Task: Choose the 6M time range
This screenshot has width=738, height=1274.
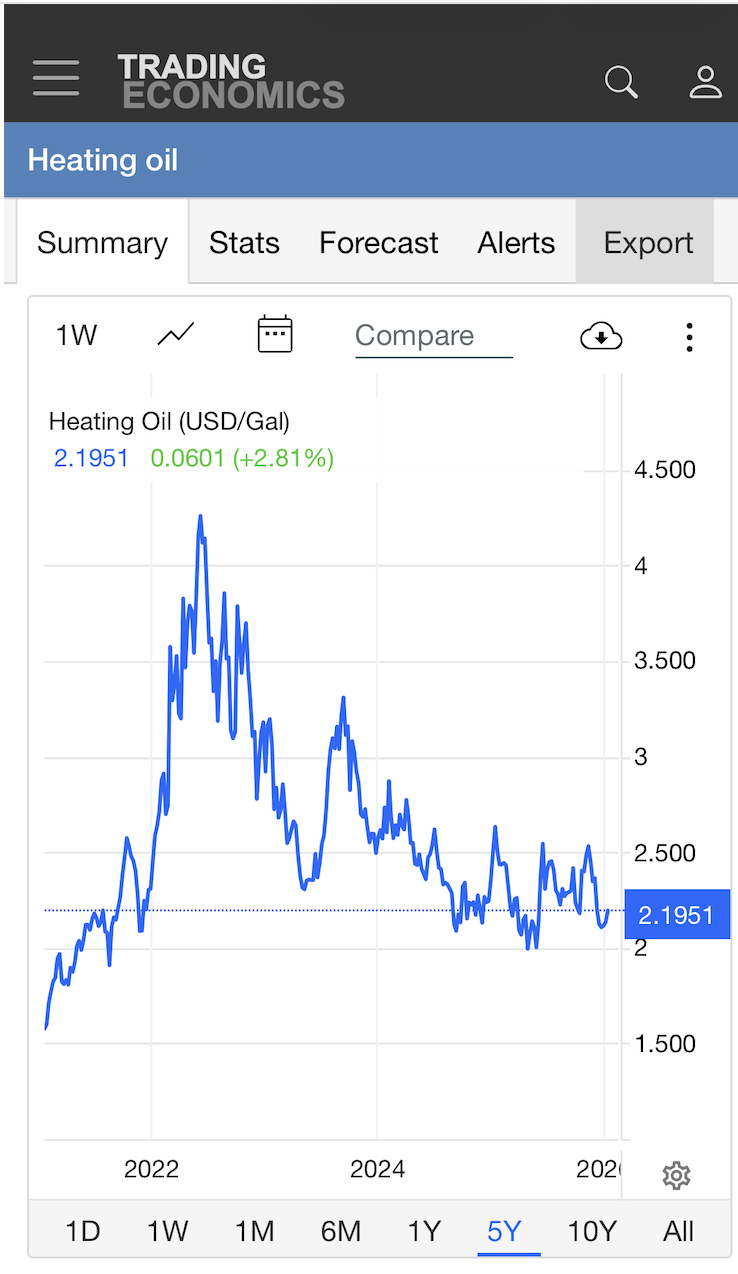Action: [340, 1231]
